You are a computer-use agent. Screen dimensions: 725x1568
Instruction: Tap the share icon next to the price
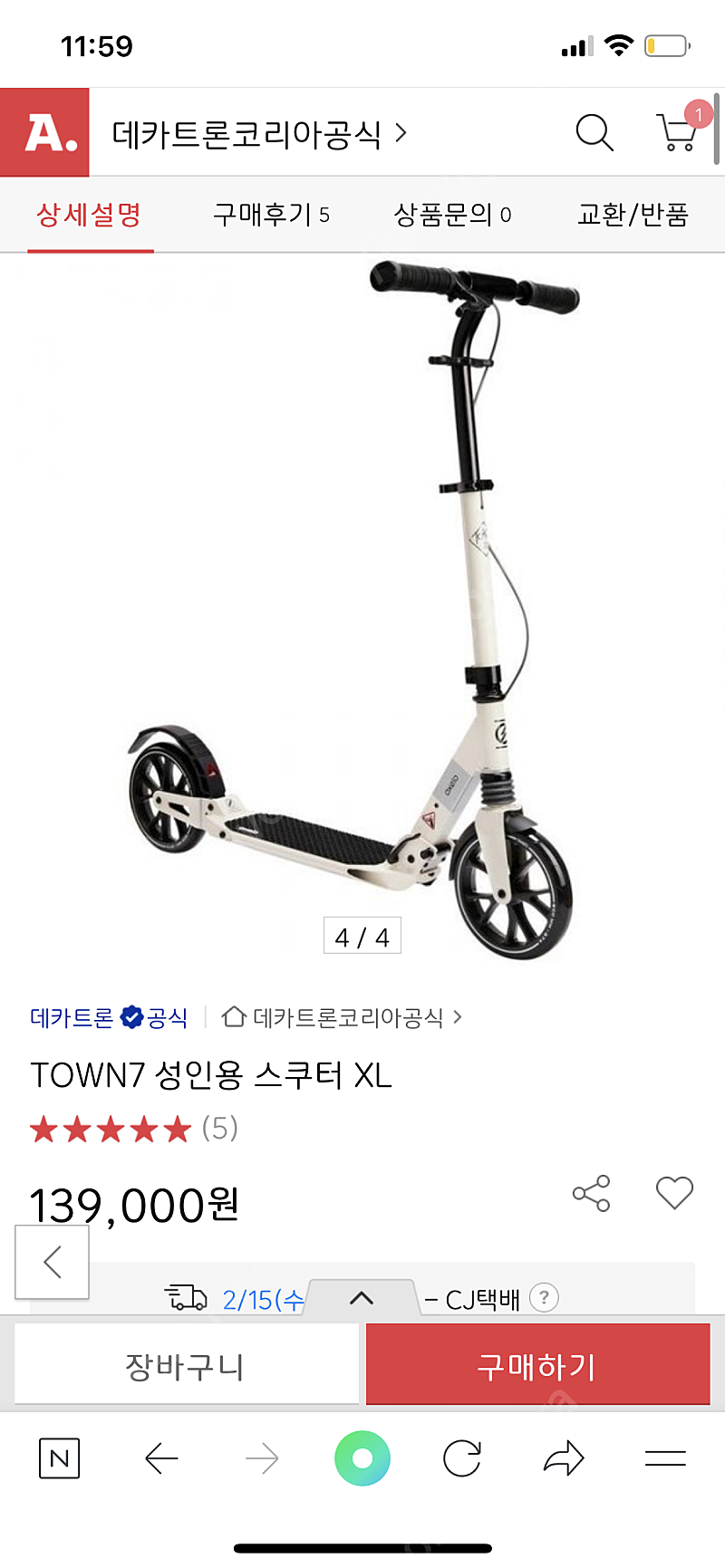(x=593, y=1194)
